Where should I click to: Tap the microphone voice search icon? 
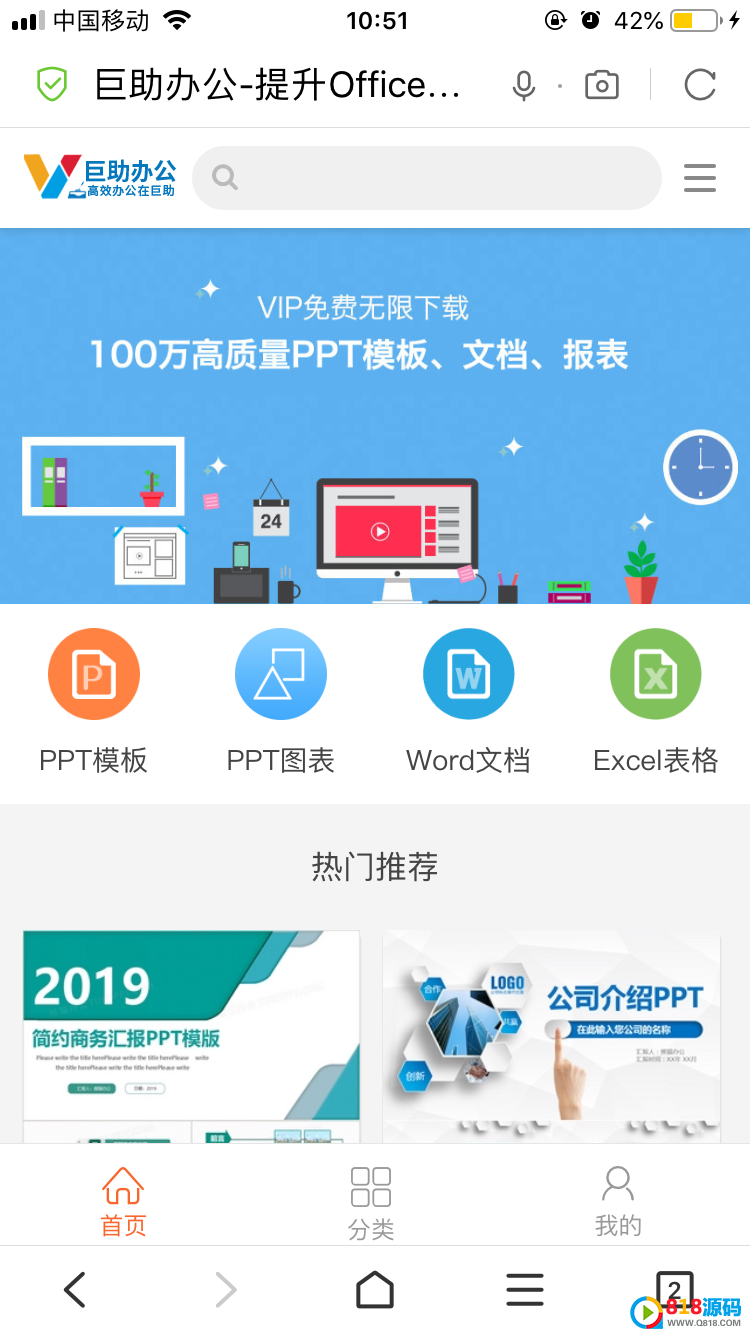coord(524,86)
